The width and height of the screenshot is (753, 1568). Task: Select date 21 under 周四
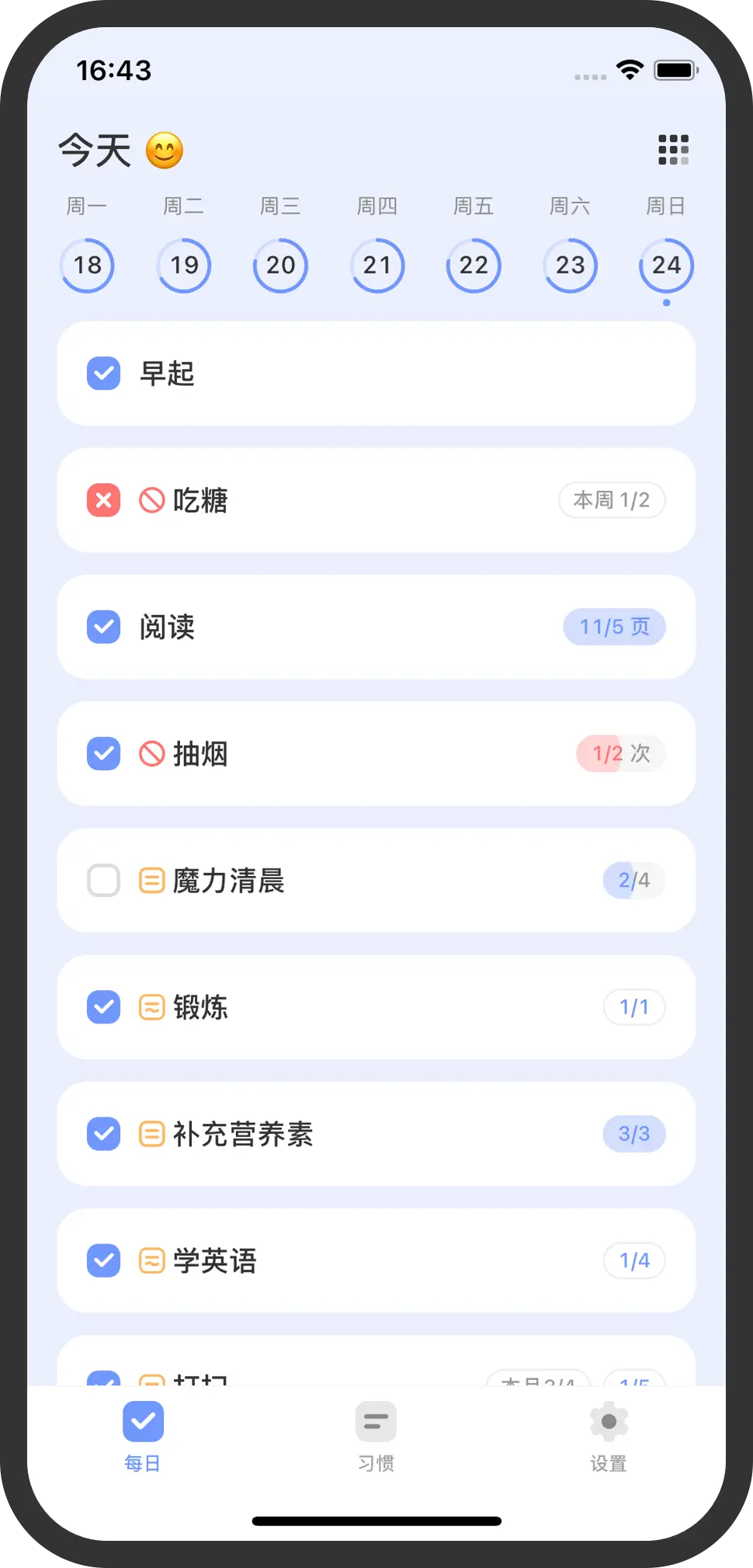377,266
